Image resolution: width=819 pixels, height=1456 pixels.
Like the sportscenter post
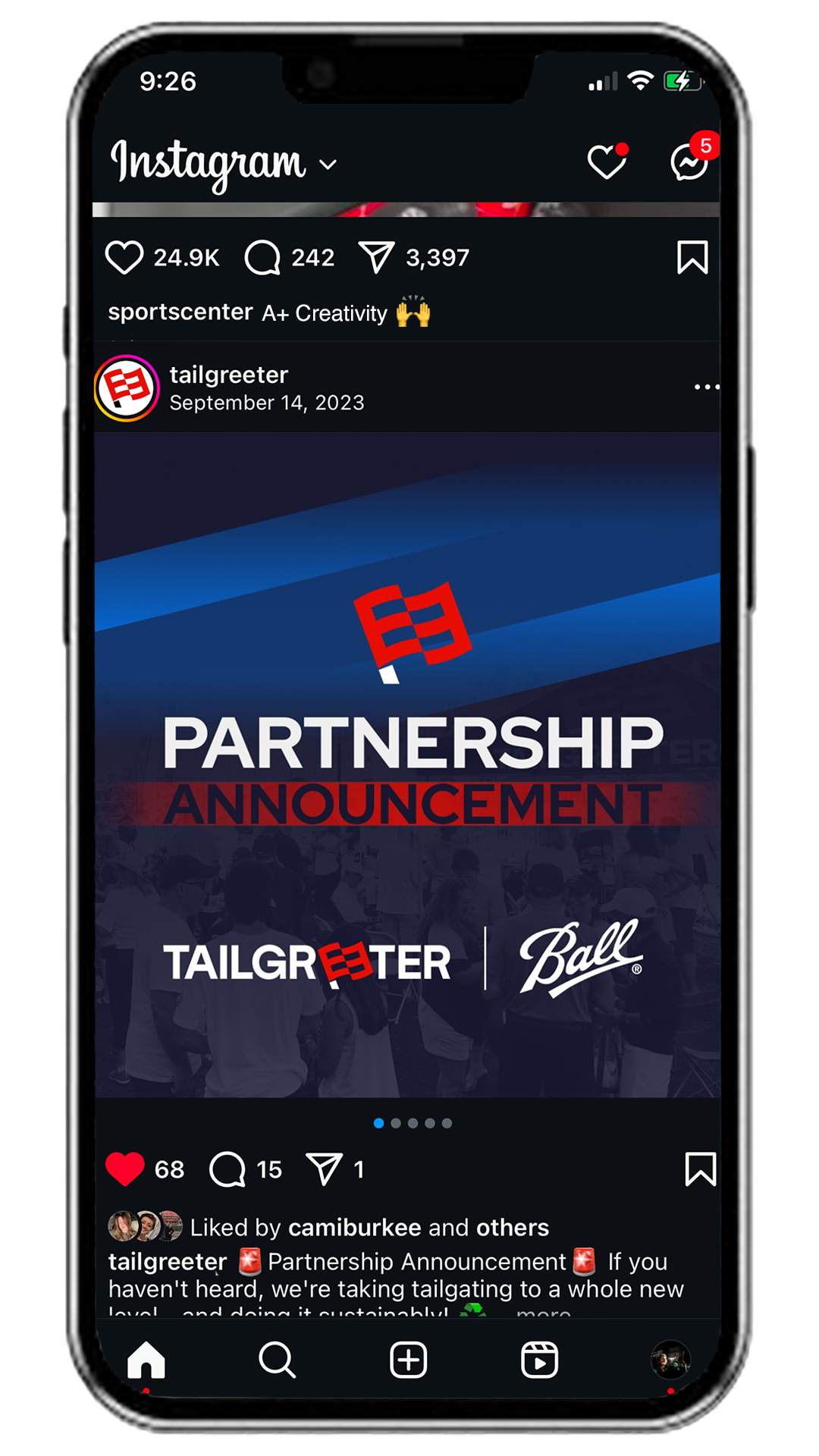[x=124, y=257]
